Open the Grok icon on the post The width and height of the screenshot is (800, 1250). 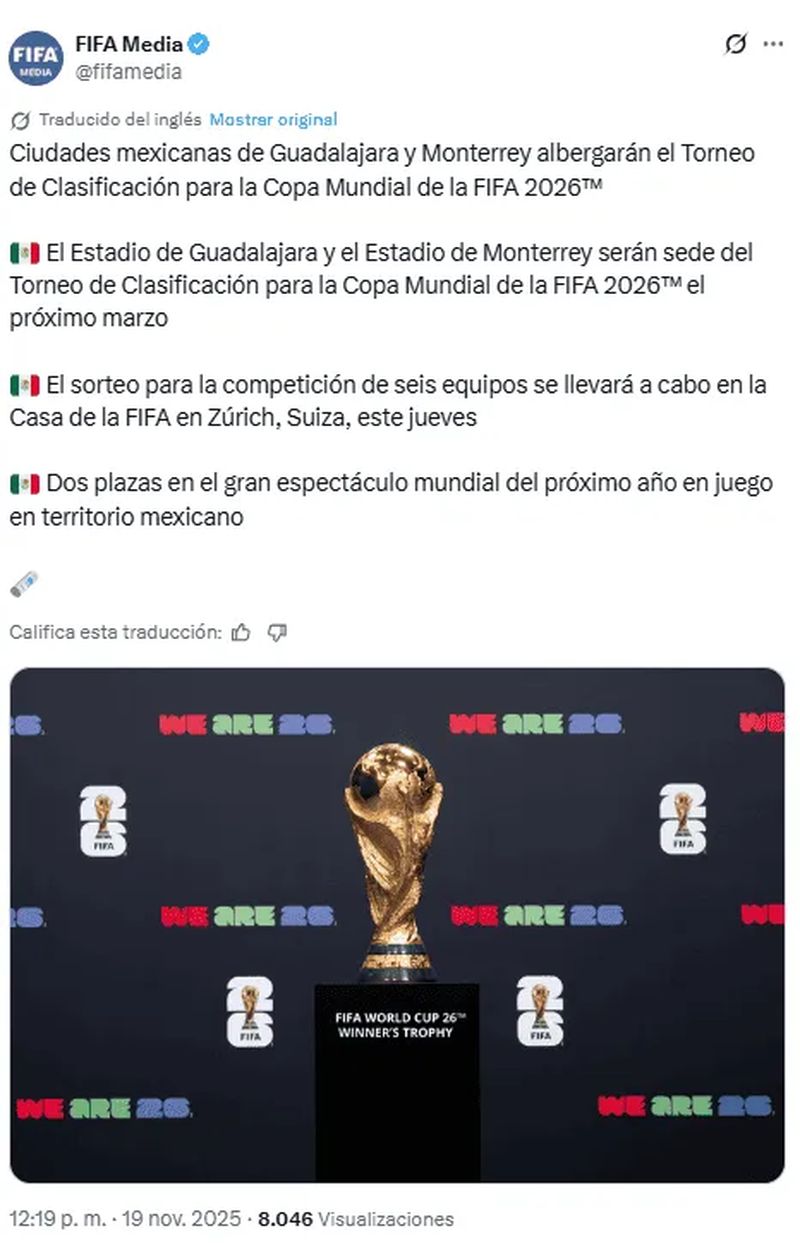tap(735, 44)
